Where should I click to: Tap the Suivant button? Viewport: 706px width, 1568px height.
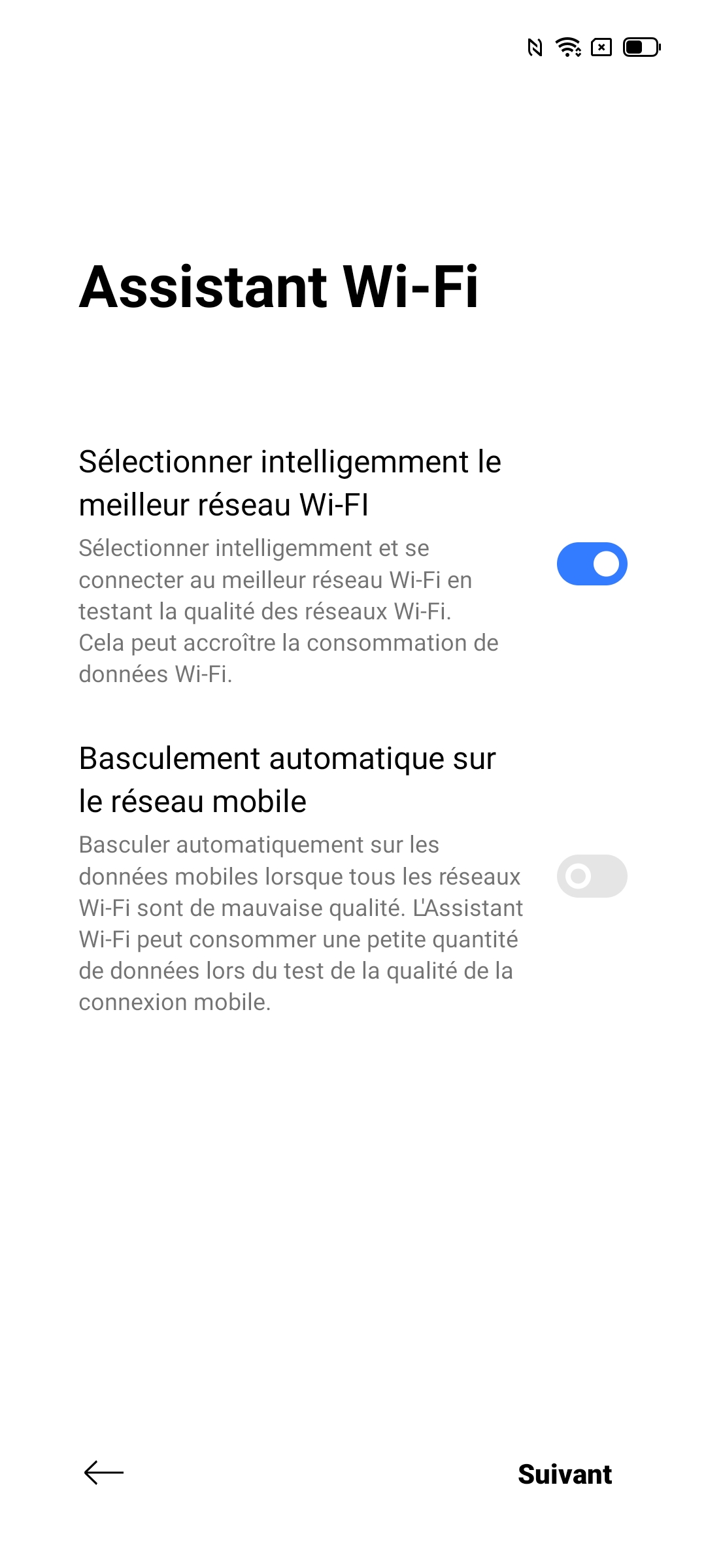[x=565, y=1474]
